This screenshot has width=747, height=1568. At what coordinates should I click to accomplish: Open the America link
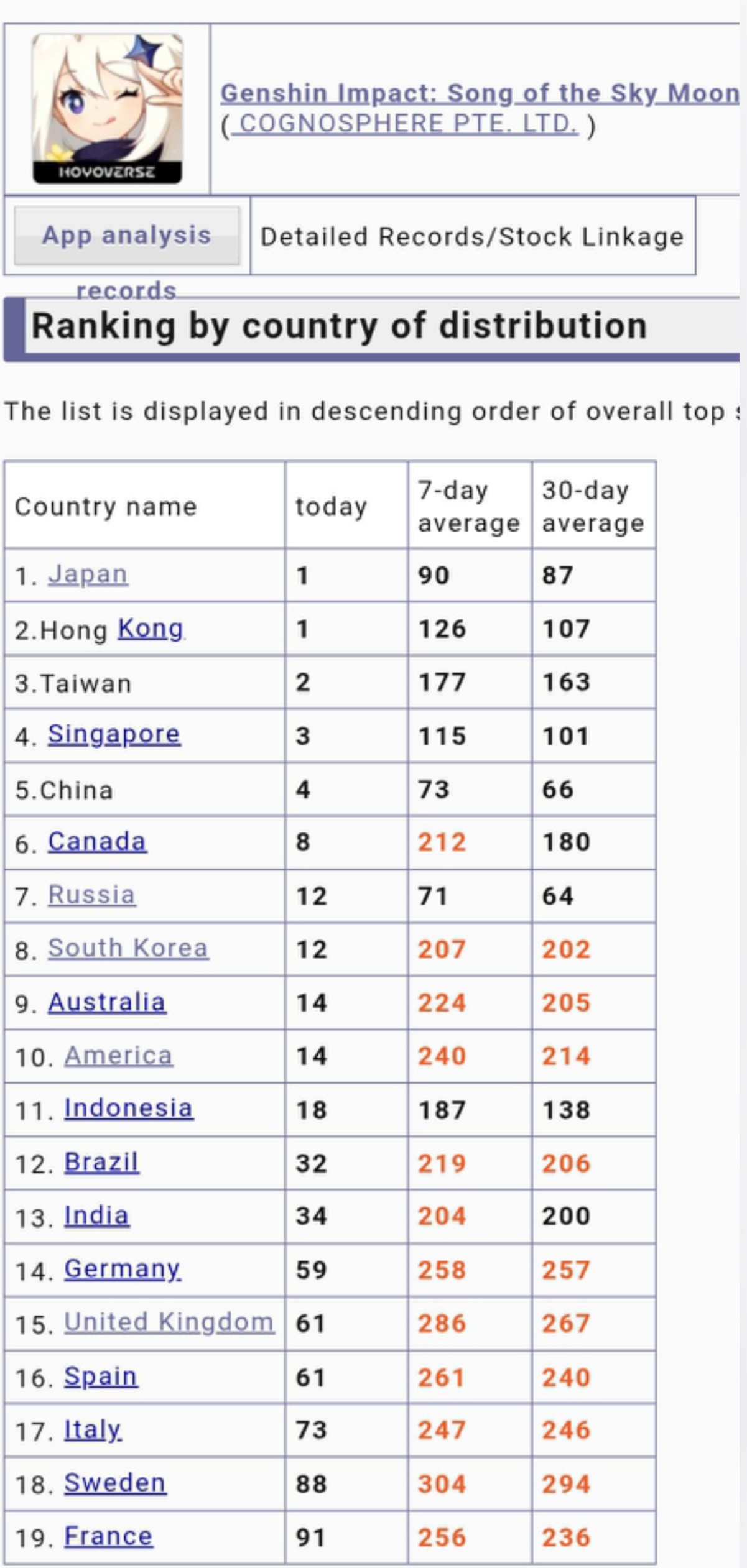pos(118,1055)
